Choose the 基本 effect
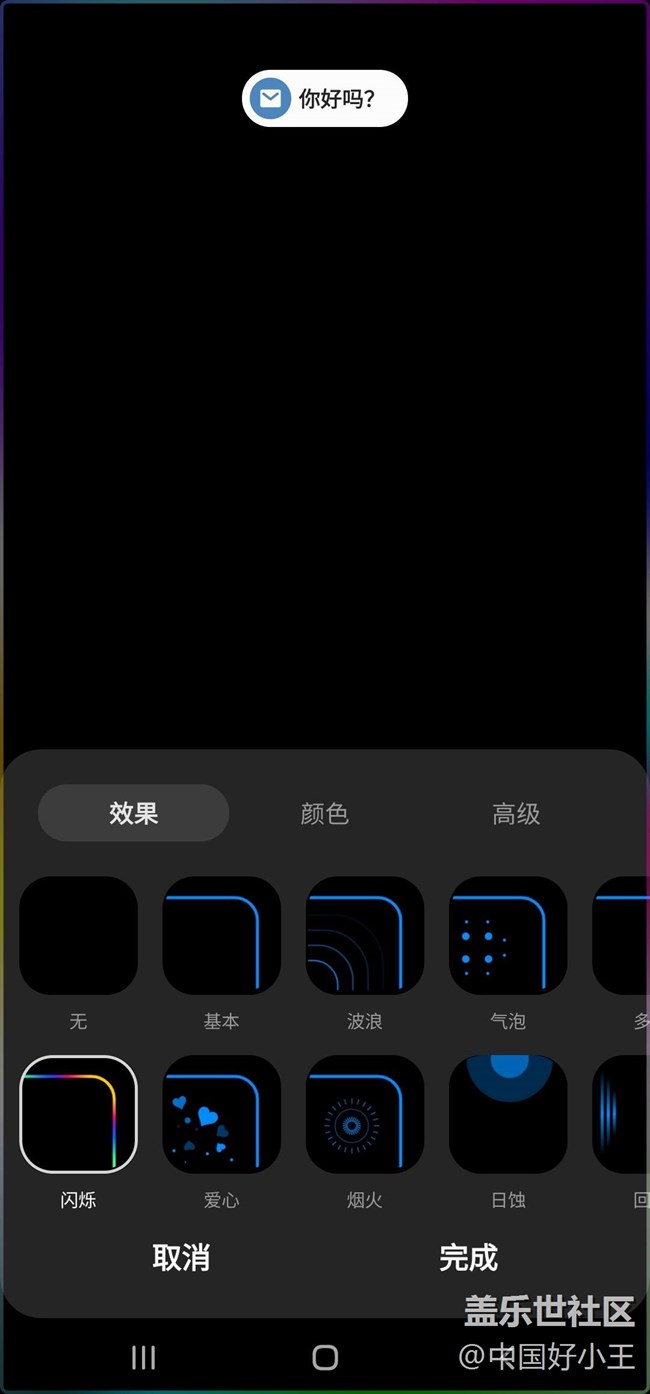Viewport: 650px width, 1394px height. click(221, 935)
